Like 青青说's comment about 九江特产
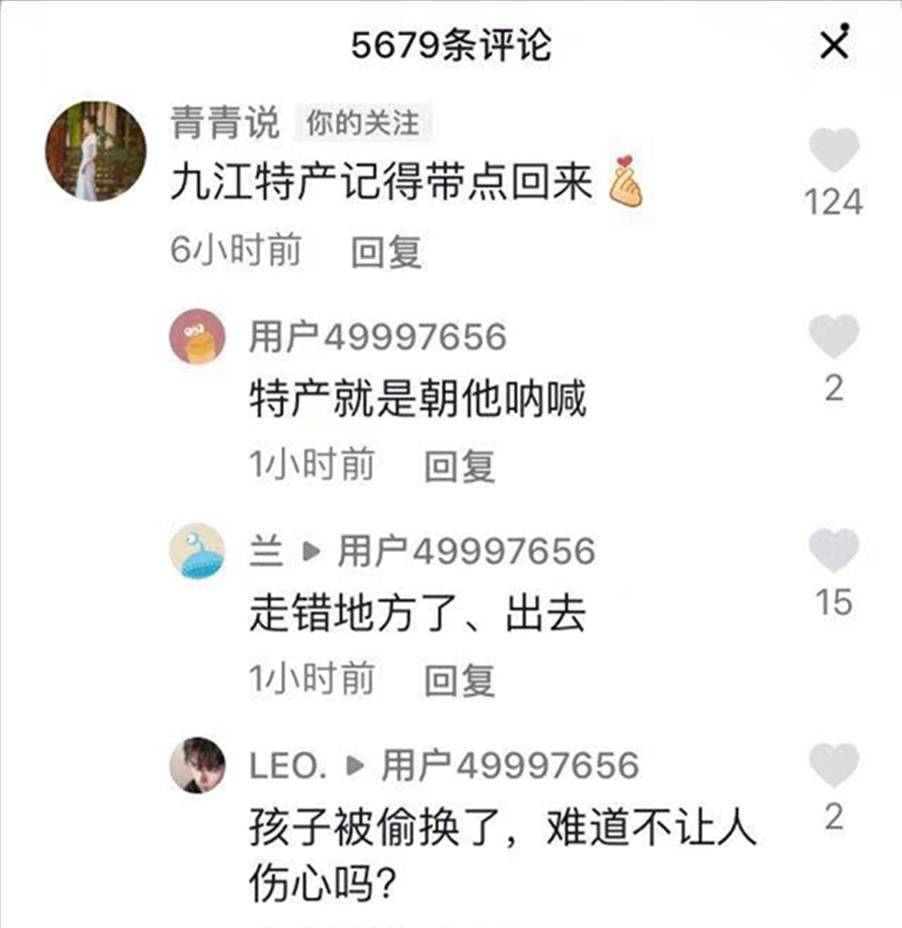Image resolution: width=902 pixels, height=928 pixels. pyautogui.click(x=834, y=152)
